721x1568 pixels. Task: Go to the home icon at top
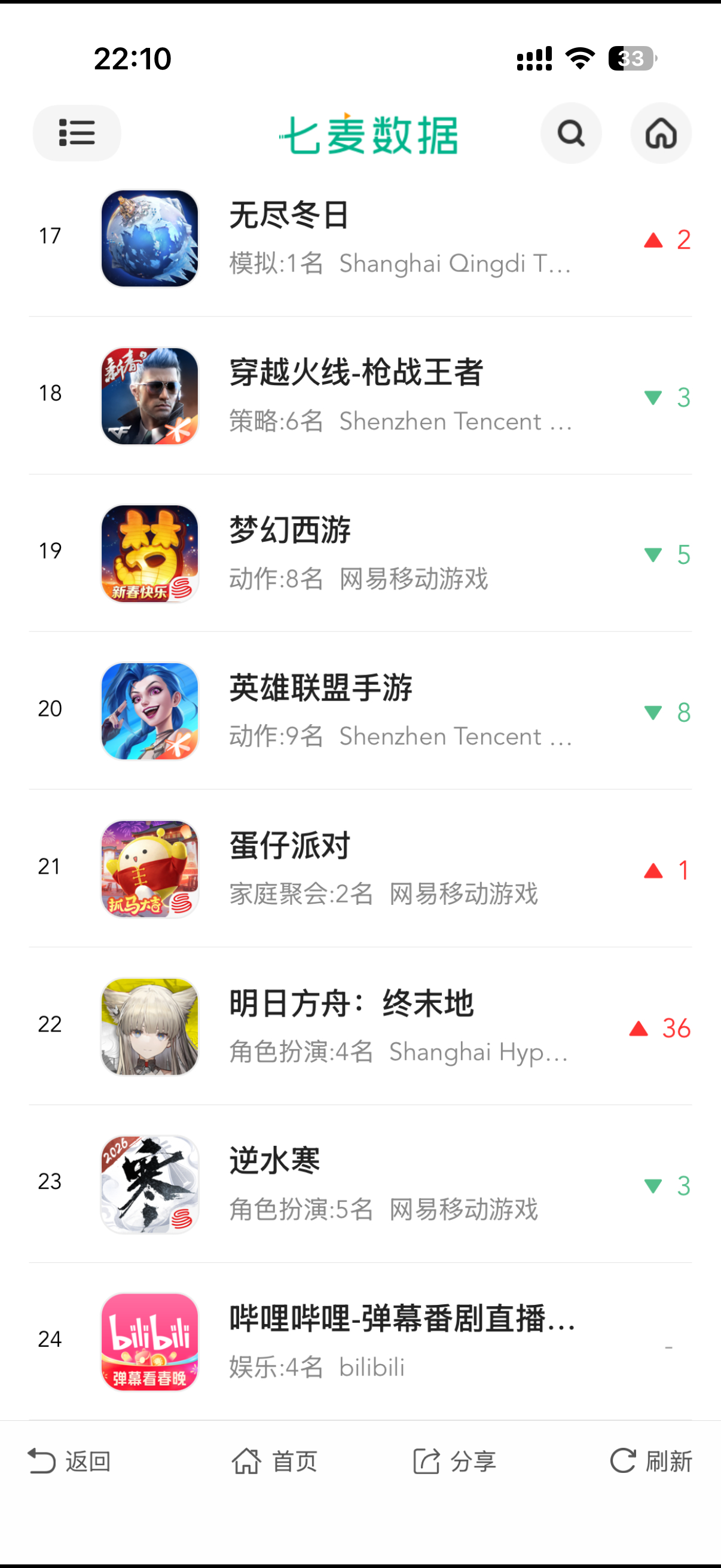pyautogui.click(x=660, y=133)
